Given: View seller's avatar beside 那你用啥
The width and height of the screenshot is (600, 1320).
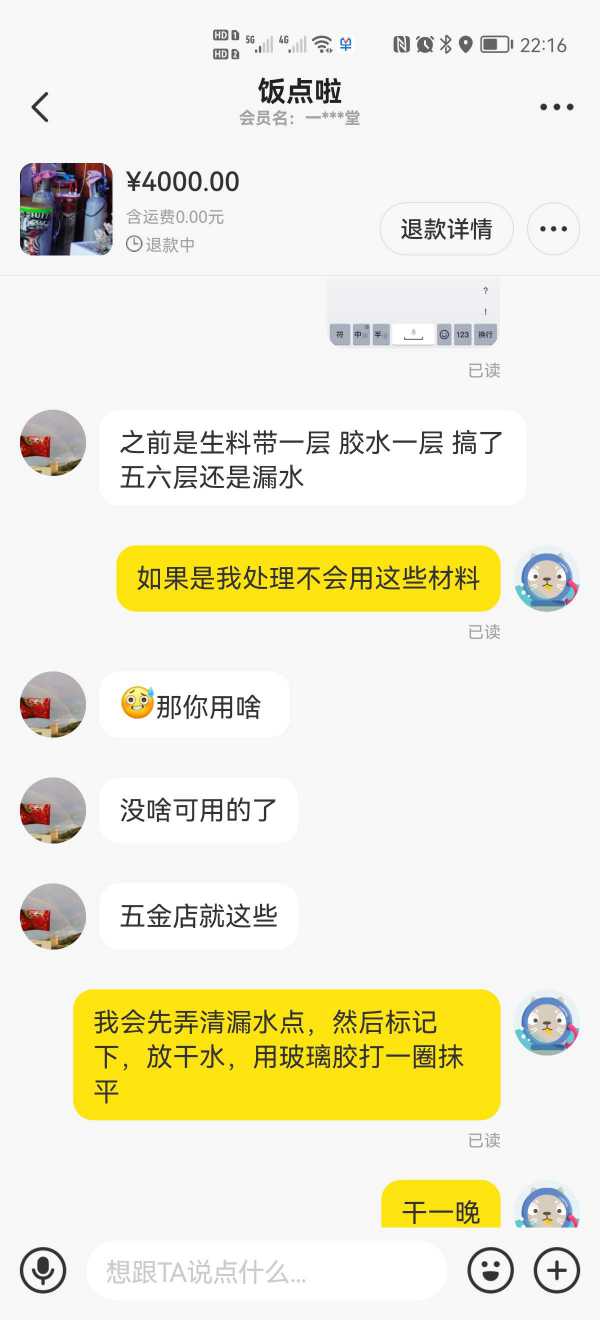Looking at the screenshot, I should (53, 704).
